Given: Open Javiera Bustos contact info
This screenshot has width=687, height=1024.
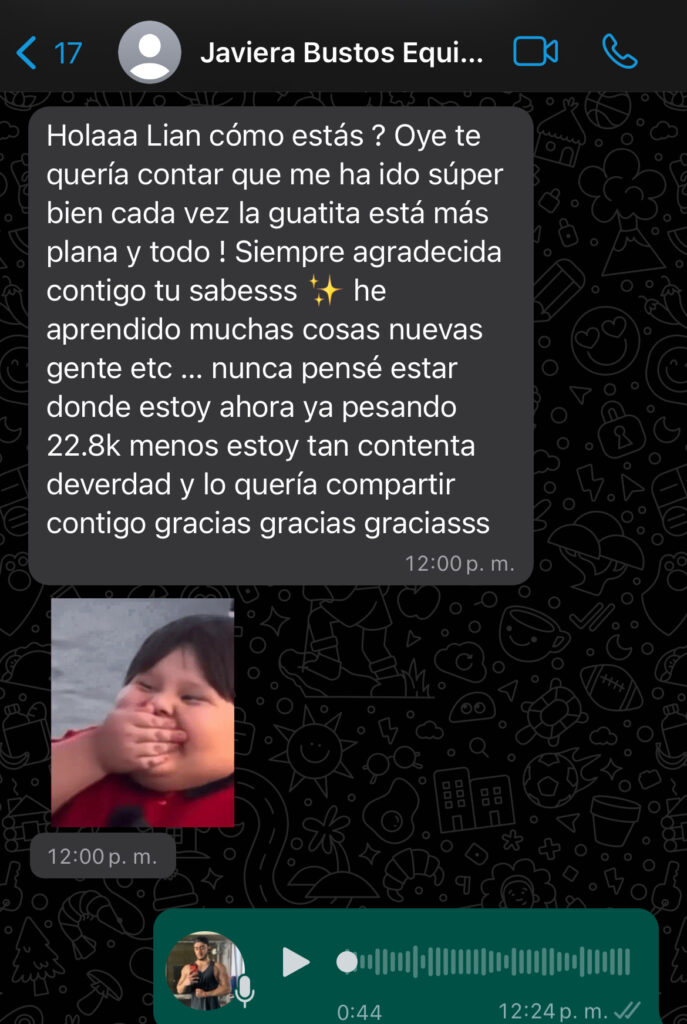Looking at the screenshot, I should point(341,52).
